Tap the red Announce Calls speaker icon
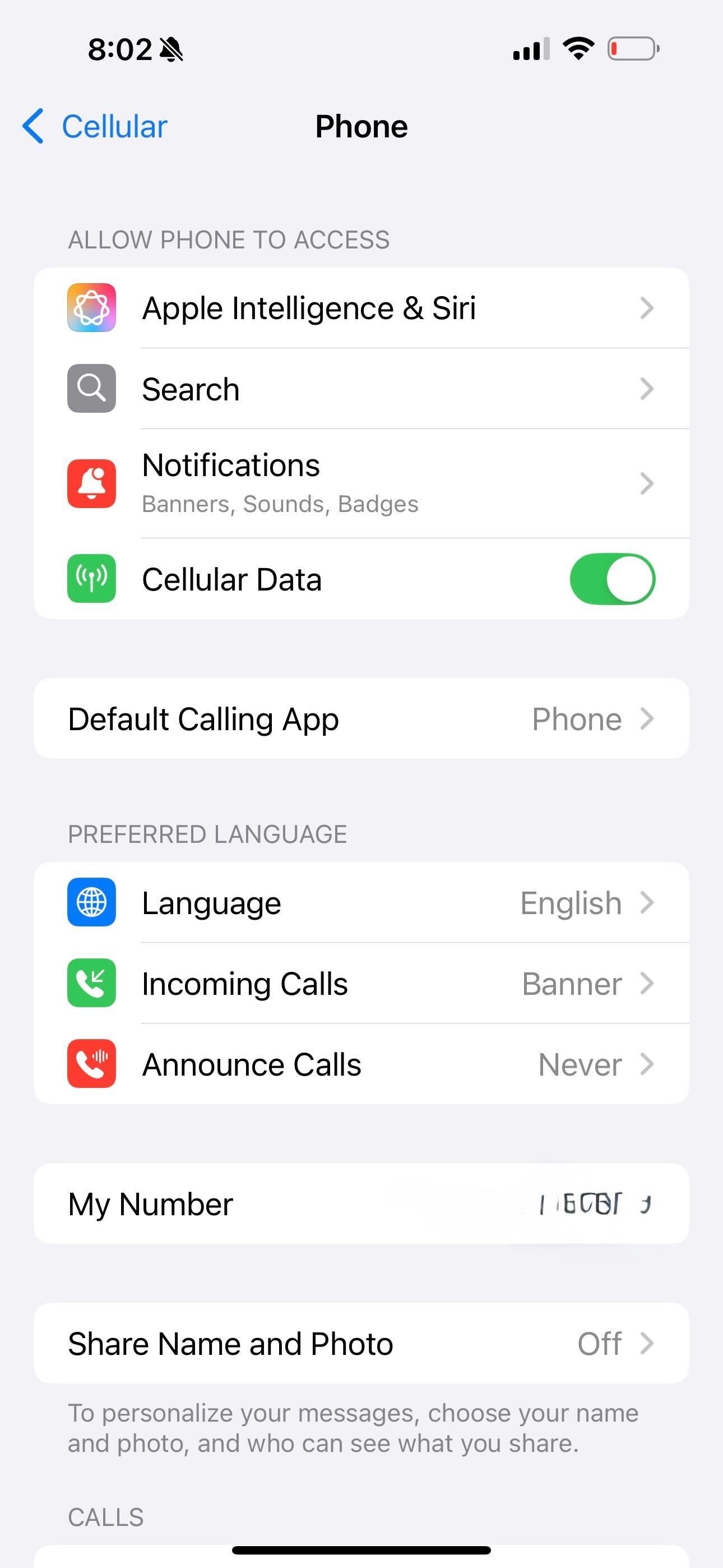723x1568 pixels. click(x=91, y=1064)
